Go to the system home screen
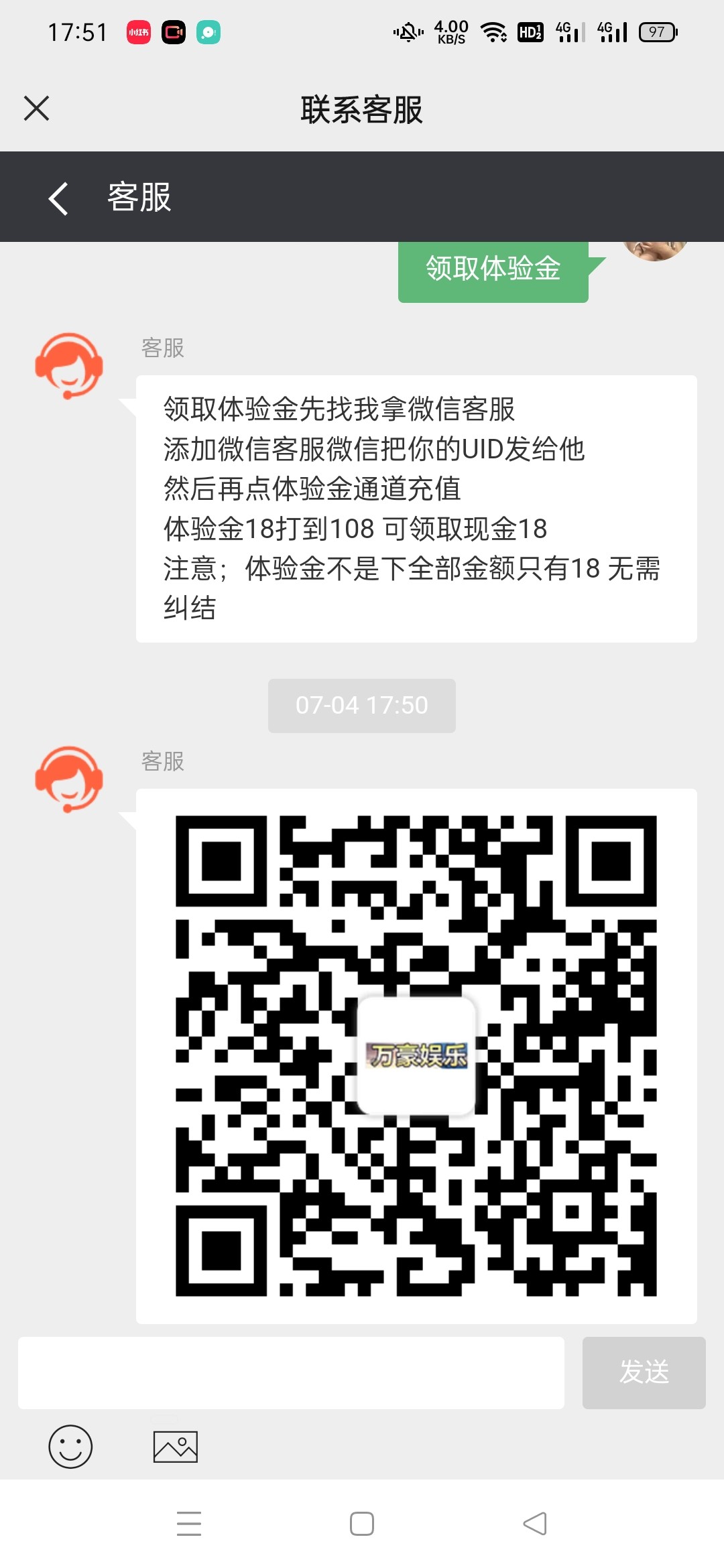This screenshot has height=1568, width=724. pyautogui.click(x=362, y=1524)
